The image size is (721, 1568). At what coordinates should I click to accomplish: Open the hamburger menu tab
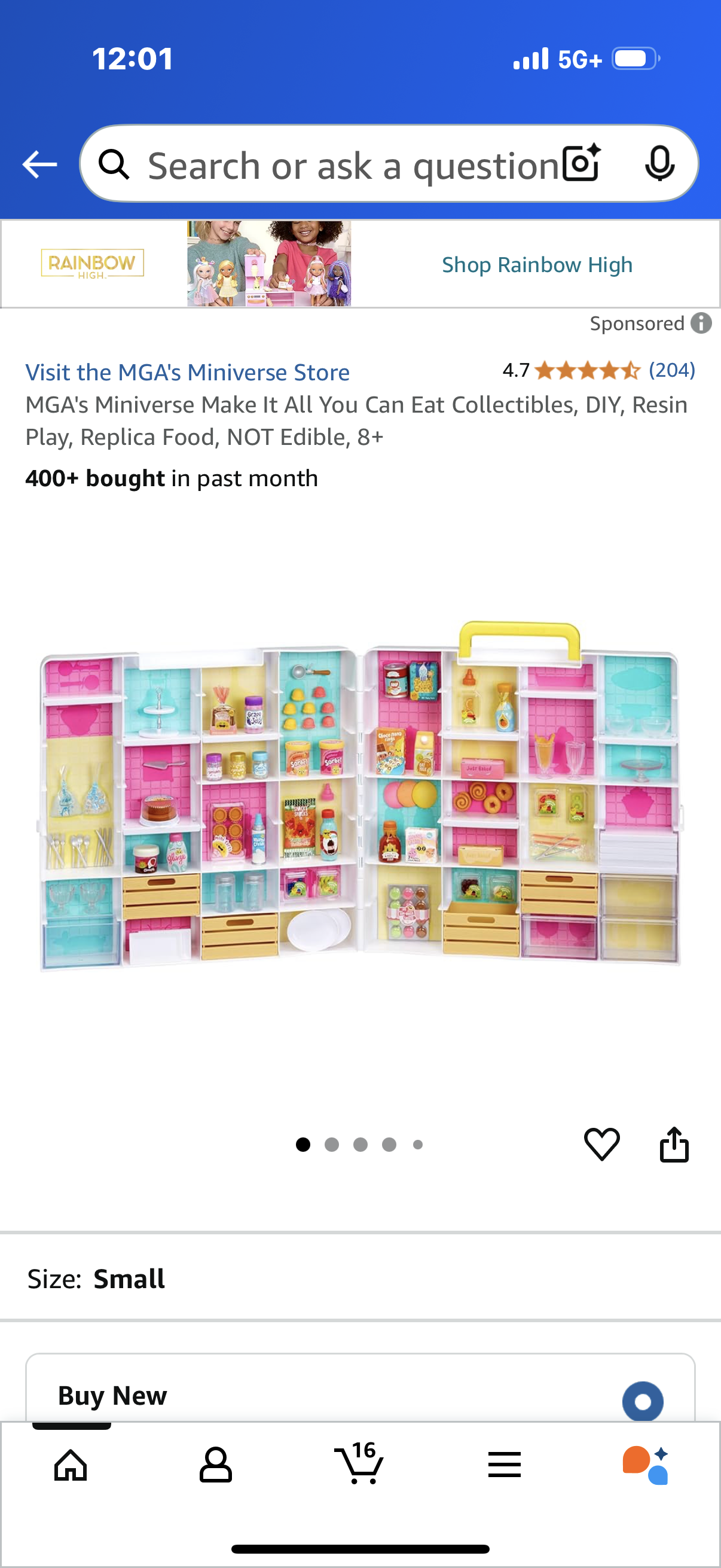(x=504, y=1465)
